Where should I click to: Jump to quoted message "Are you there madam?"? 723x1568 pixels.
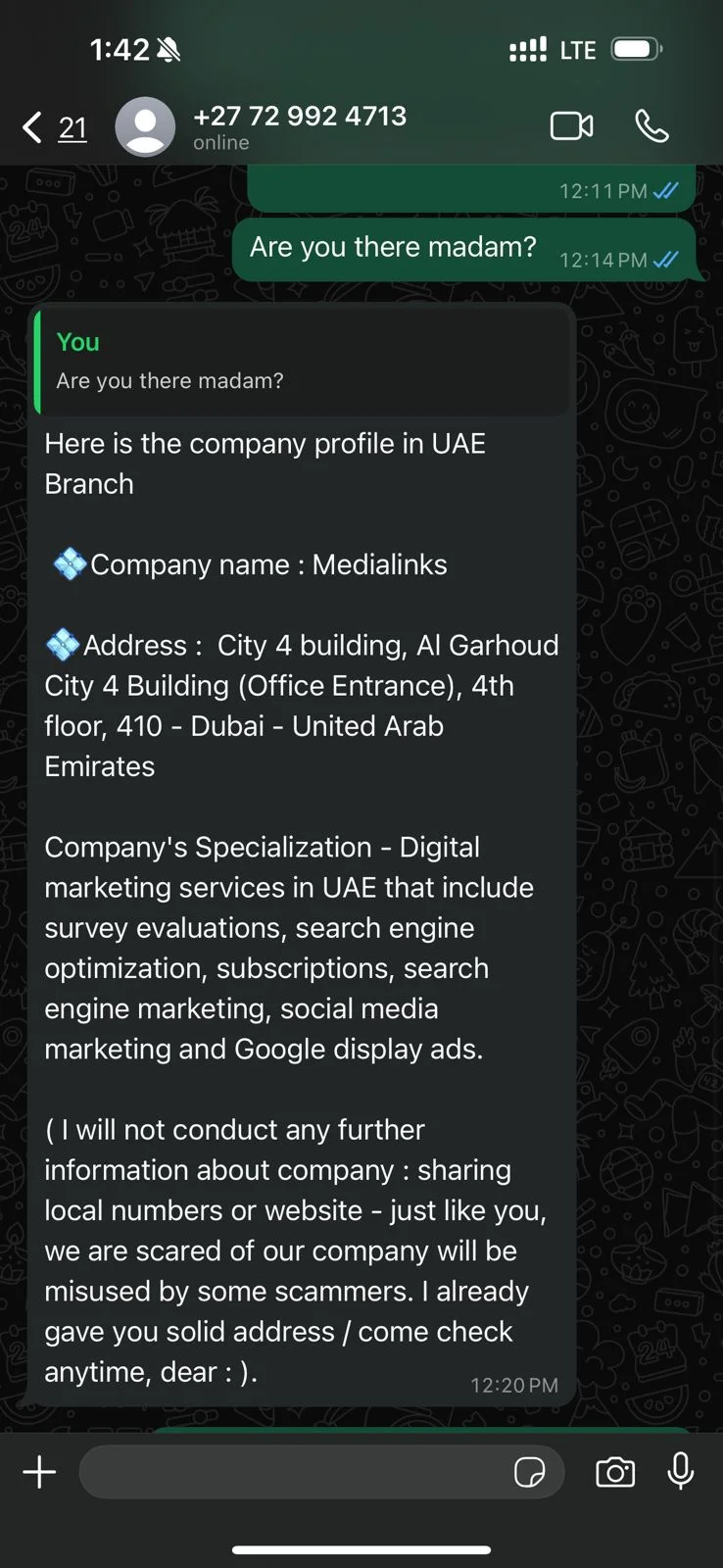(300, 361)
